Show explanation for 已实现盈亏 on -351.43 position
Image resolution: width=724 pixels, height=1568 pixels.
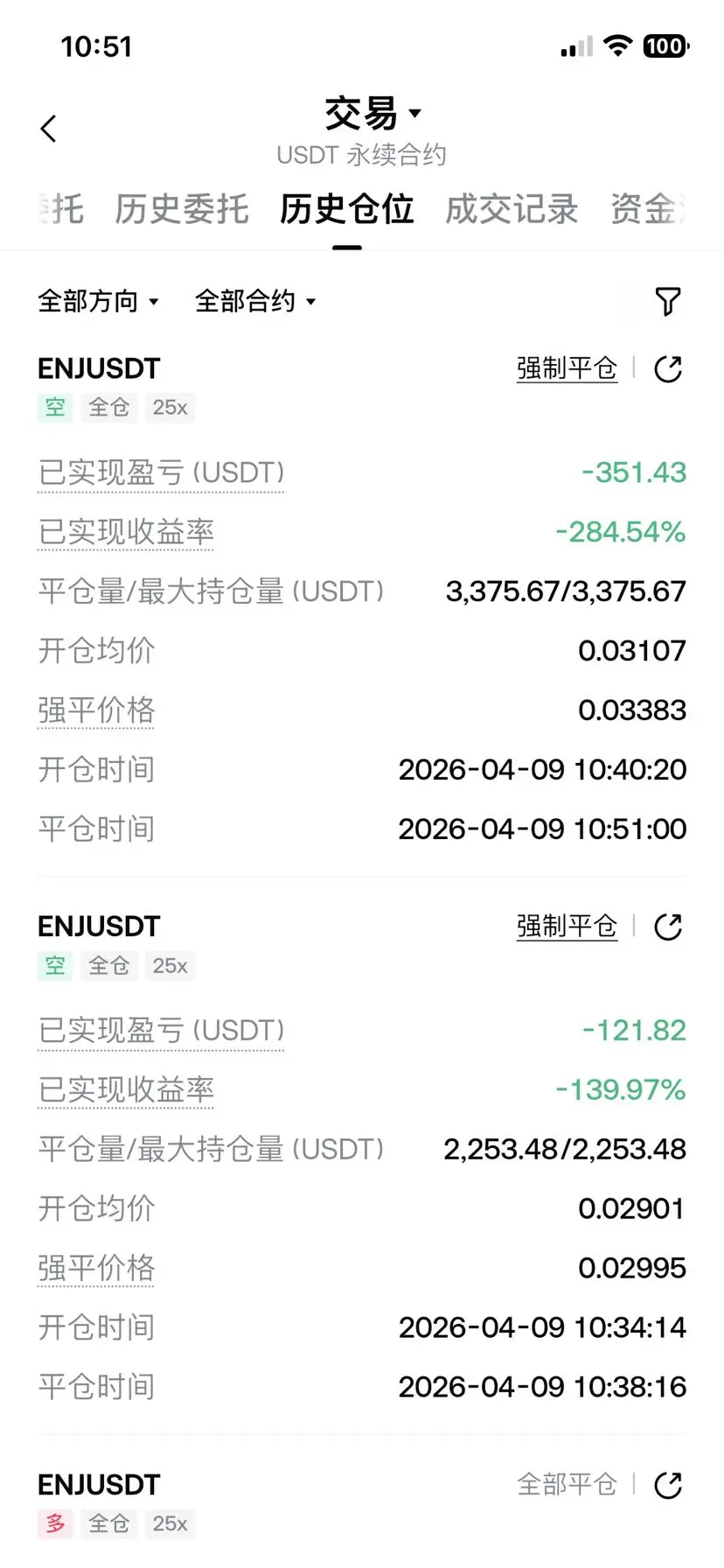coord(161,473)
